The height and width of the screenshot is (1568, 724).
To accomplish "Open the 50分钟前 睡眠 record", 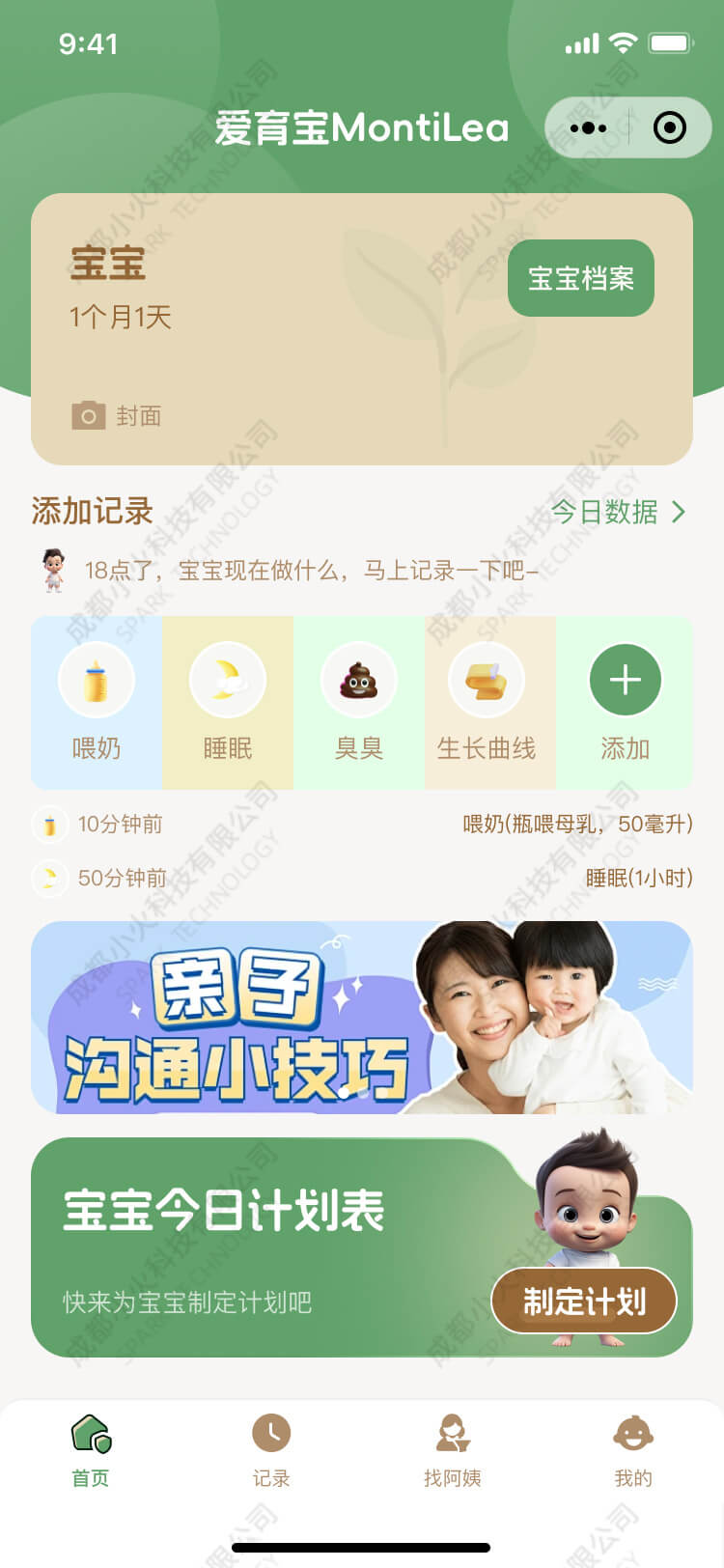I will coord(362,878).
